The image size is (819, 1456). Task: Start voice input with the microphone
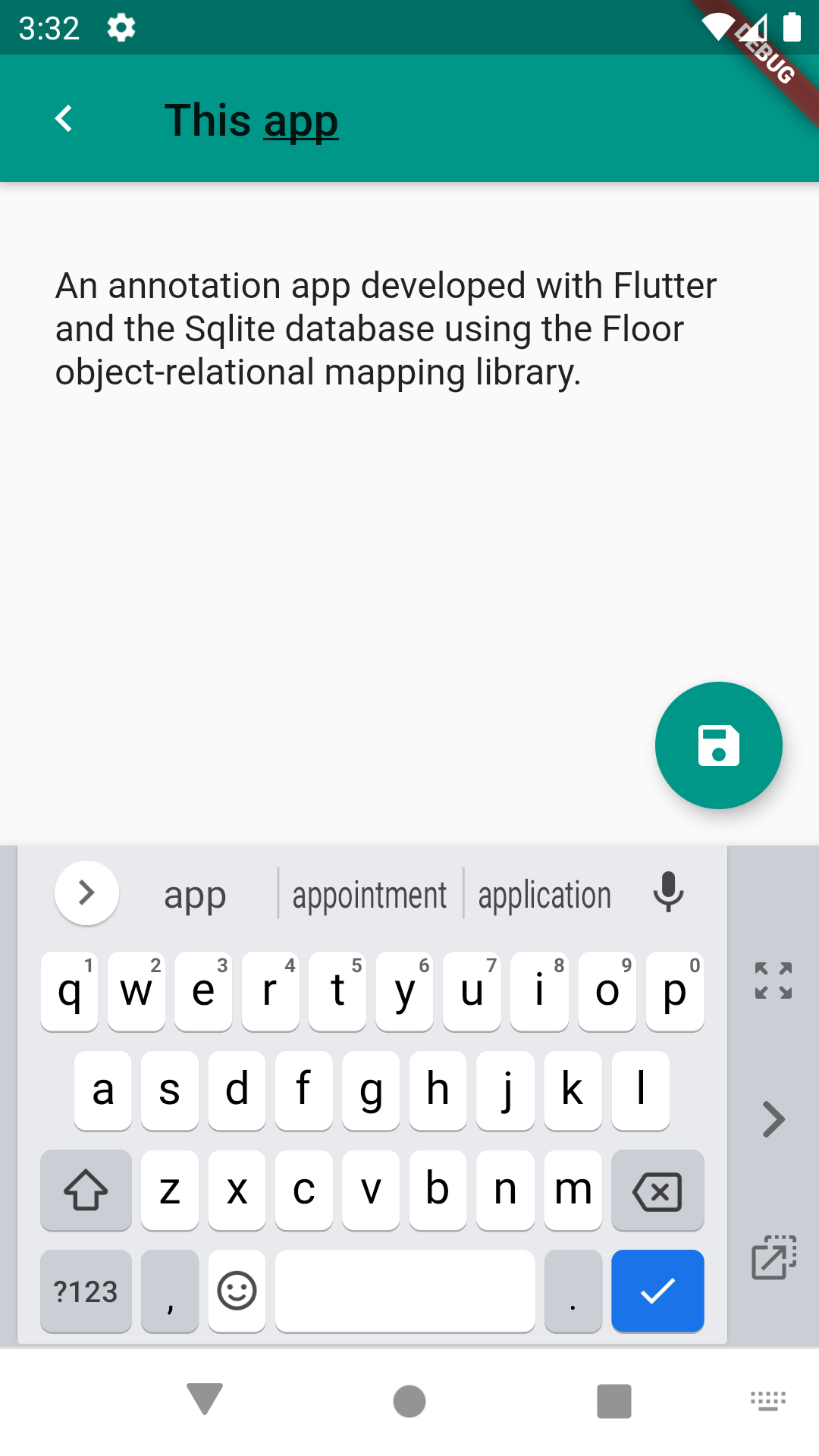pos(668,893)
